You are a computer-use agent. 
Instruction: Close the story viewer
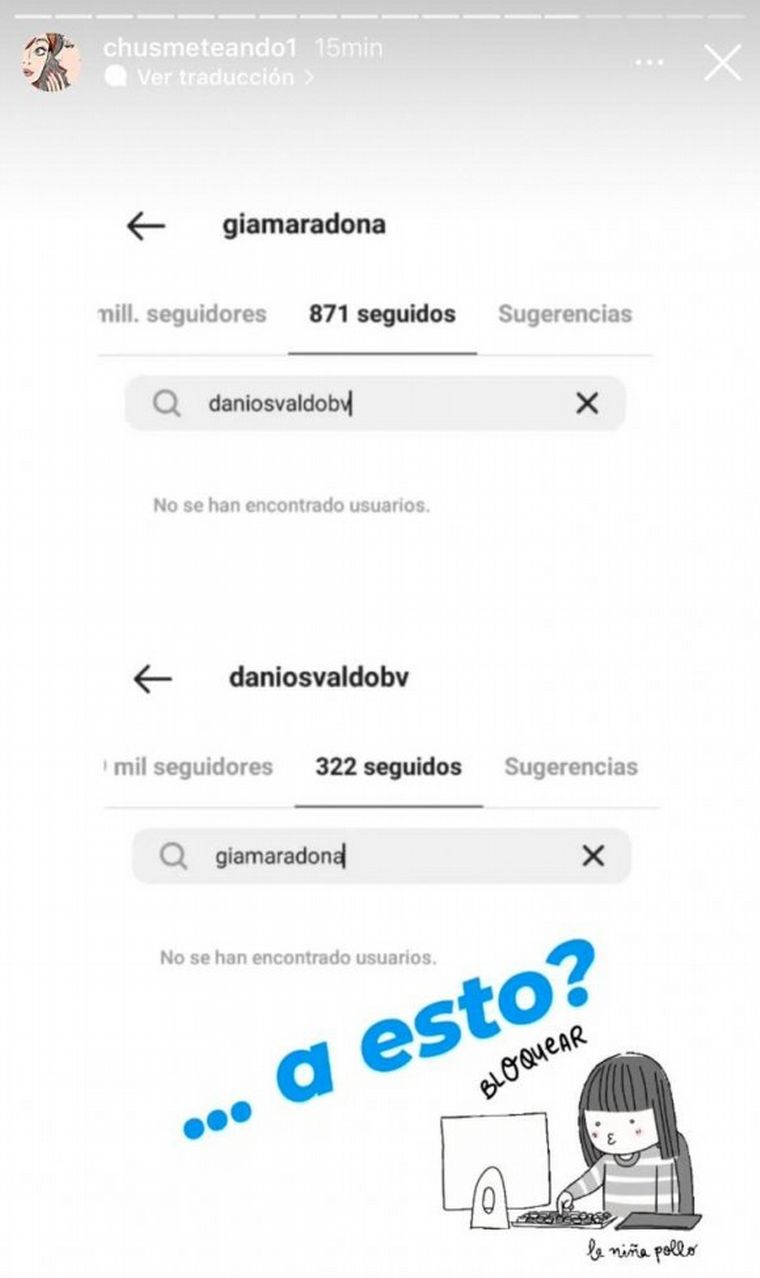(722, 62)
